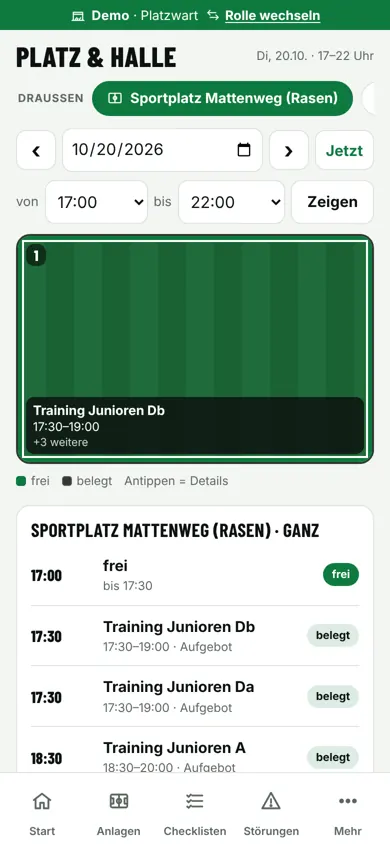Screen dimensions: 390x844
Task: Open pitch 1 field details
Action: (x=195, y=349)
